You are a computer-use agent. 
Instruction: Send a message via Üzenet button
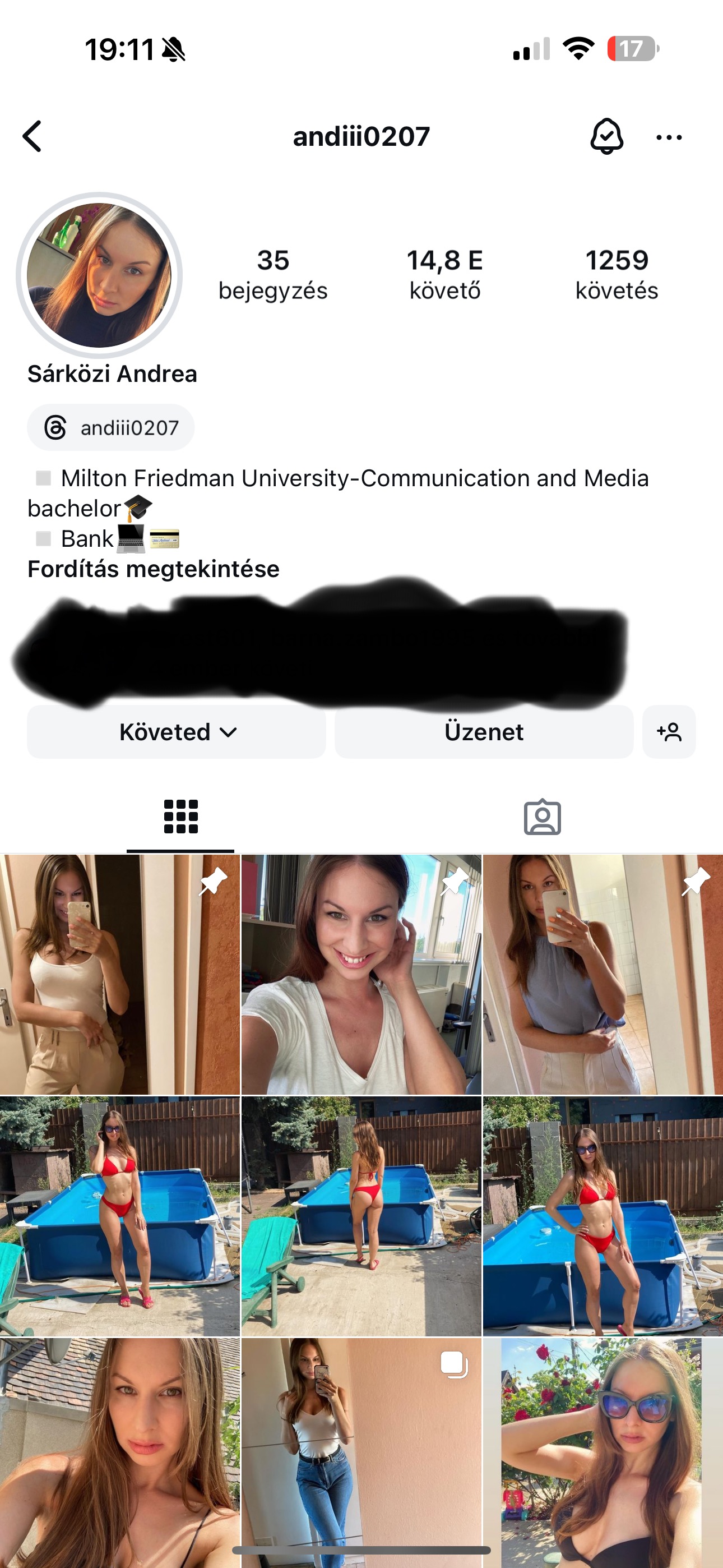coord(484,732)
